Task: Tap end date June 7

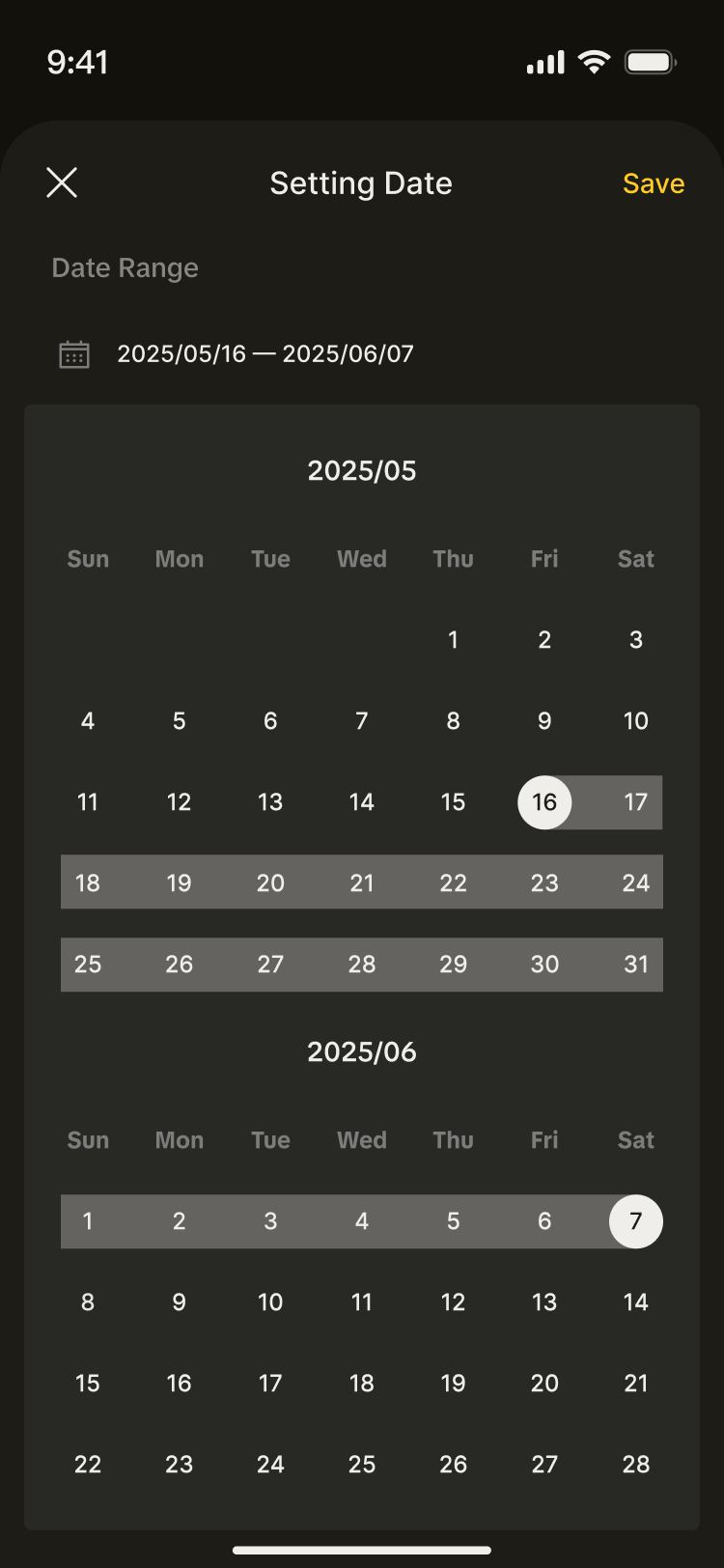Action: (x=635, y=1221)
